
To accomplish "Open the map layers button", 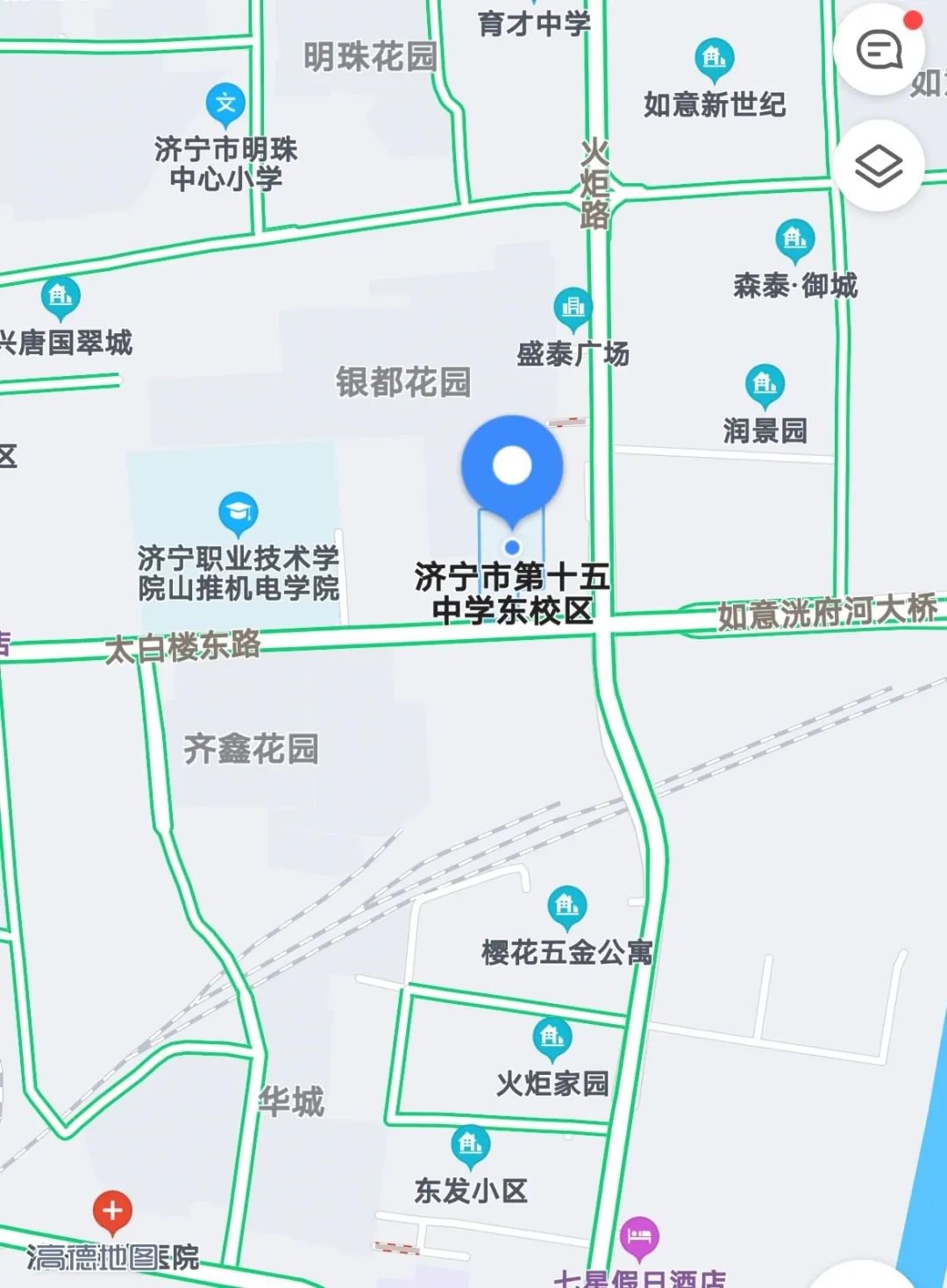I will coord(879,166).
